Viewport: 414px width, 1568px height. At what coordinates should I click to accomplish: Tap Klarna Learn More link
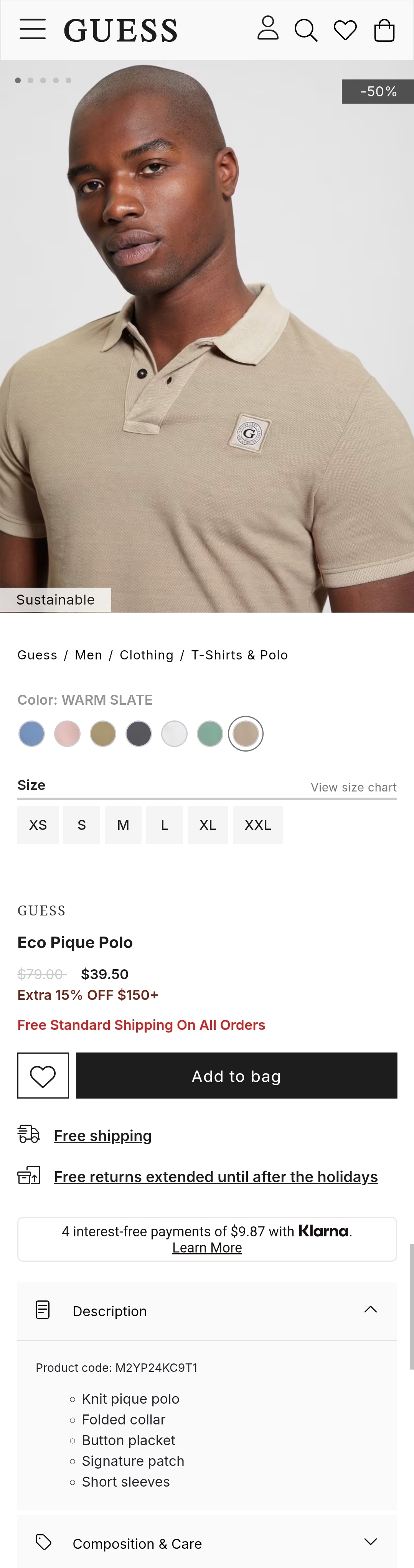pyautogui.click(x=207, y=1248)
